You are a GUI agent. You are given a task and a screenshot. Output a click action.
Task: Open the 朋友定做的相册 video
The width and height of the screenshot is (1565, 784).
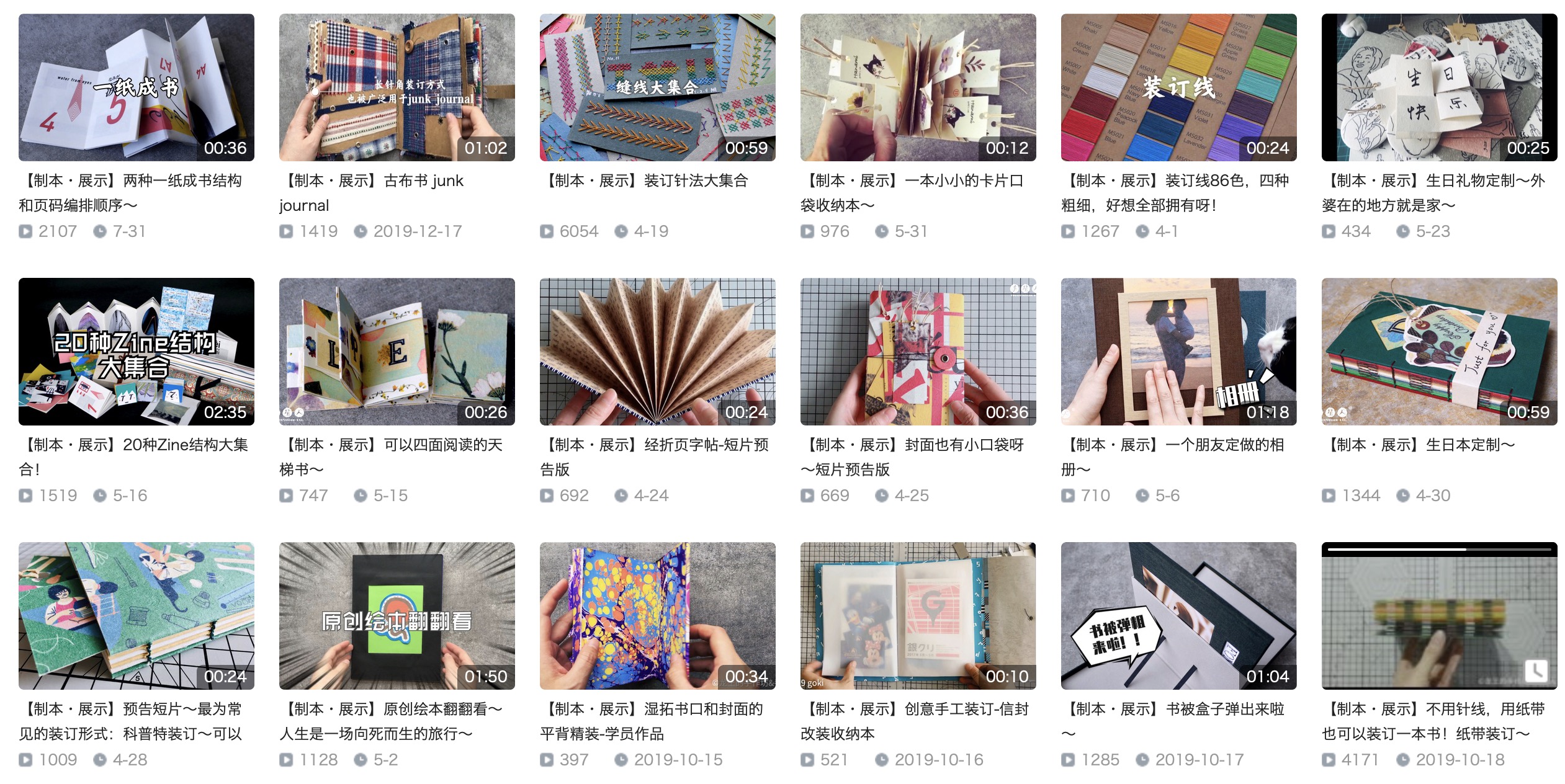[x=1178, y=352]
